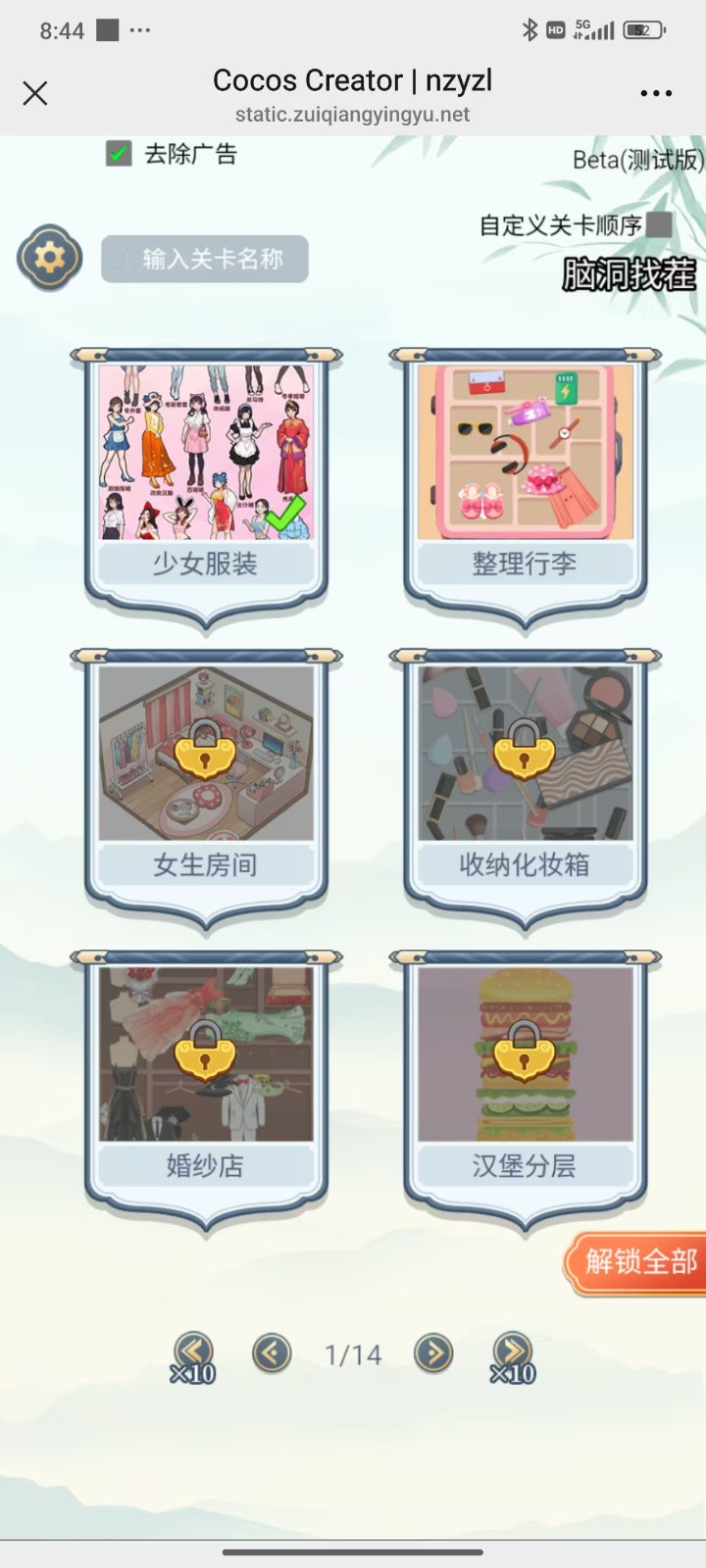Viewport: 706px width, 1568px height.
Task: Select the locked 婚纱店 level
Action: point(206,1073)
